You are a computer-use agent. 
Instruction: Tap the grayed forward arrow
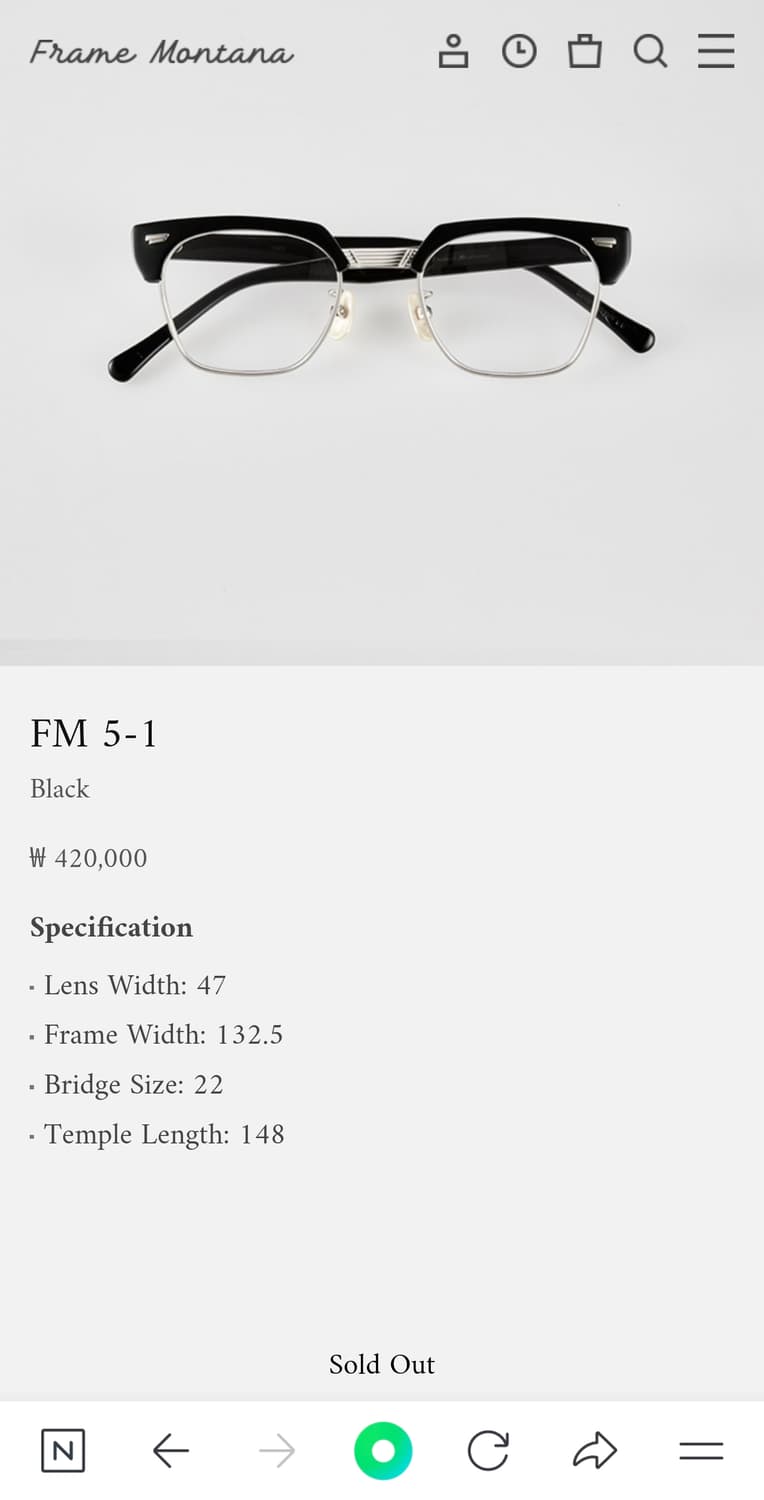pos(276,1448)
